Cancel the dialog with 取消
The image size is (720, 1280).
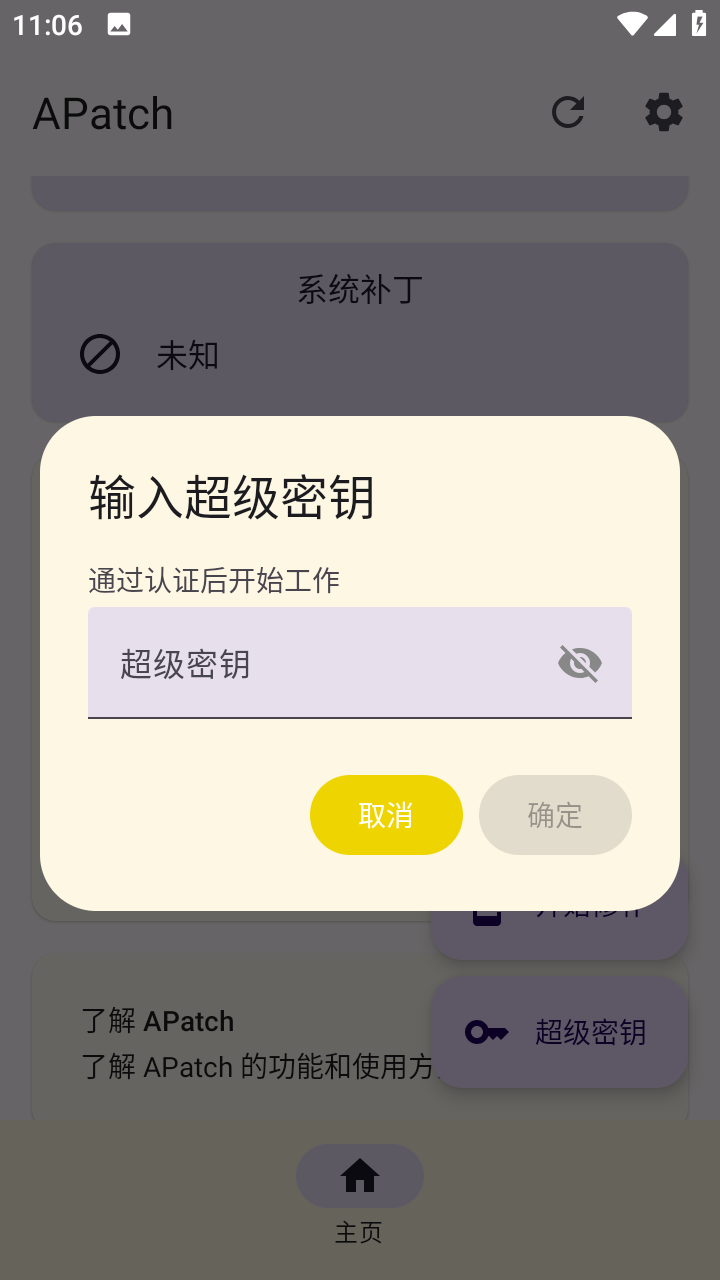(386, 815)
